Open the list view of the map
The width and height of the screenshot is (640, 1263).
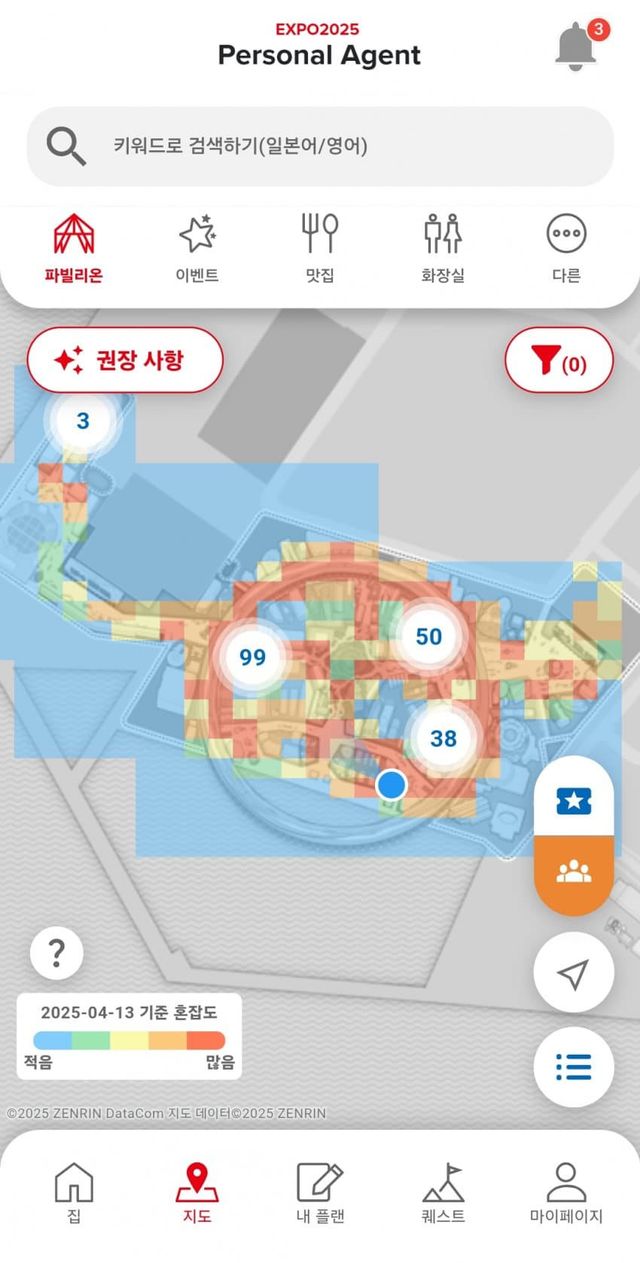click(573, 1066)
